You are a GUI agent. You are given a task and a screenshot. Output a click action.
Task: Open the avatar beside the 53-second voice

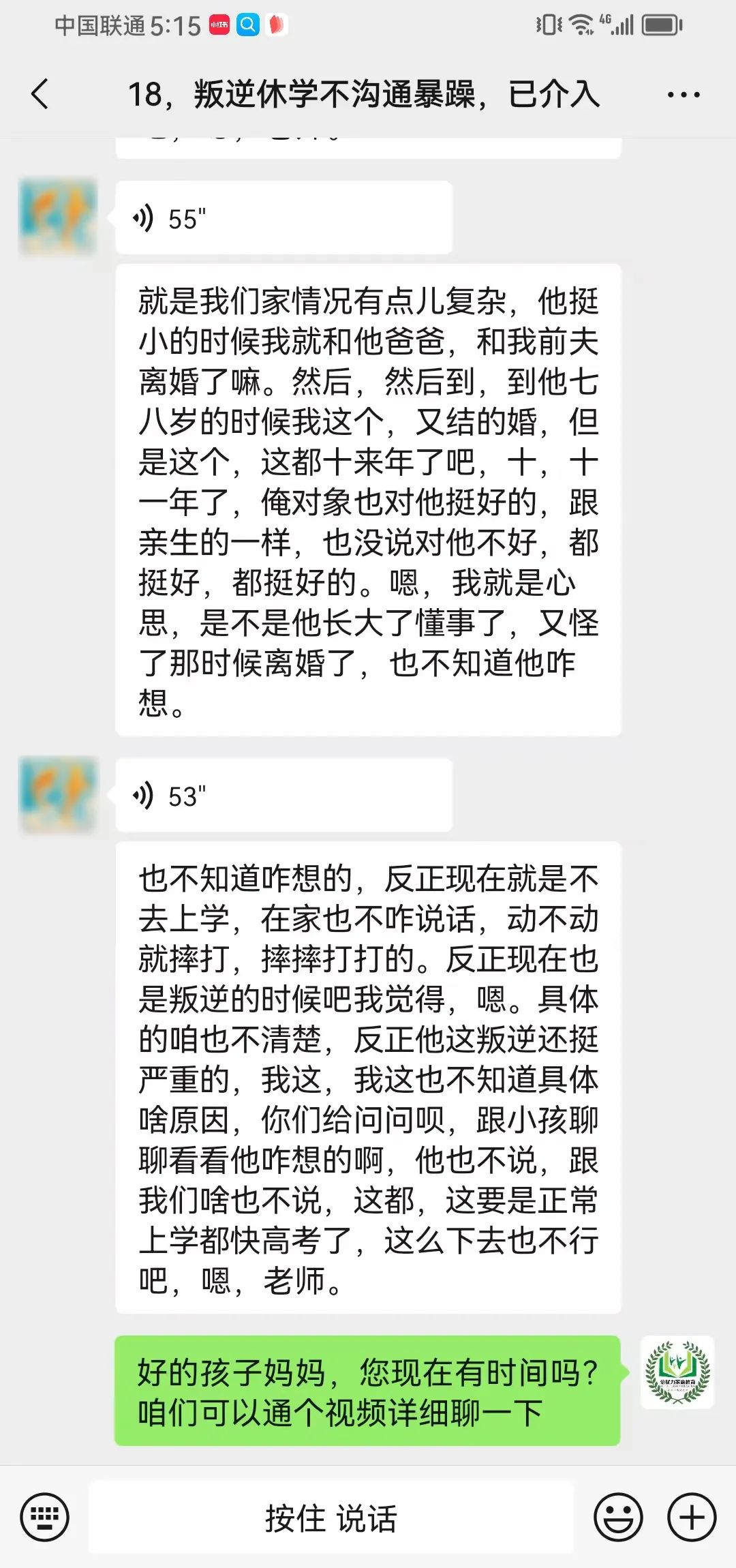58,795
